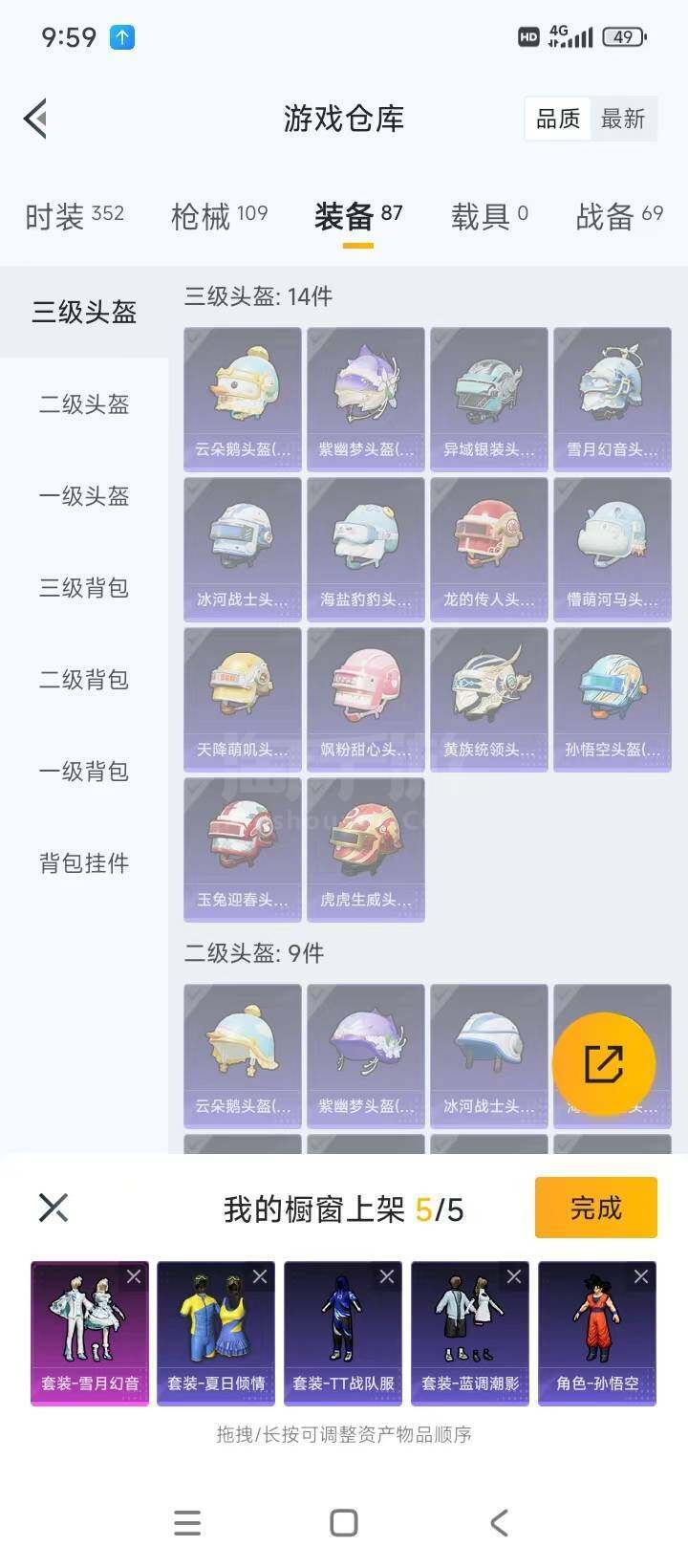Select the 龙的传人 helmet item
688x1568 pixels.
coord(488,550)
